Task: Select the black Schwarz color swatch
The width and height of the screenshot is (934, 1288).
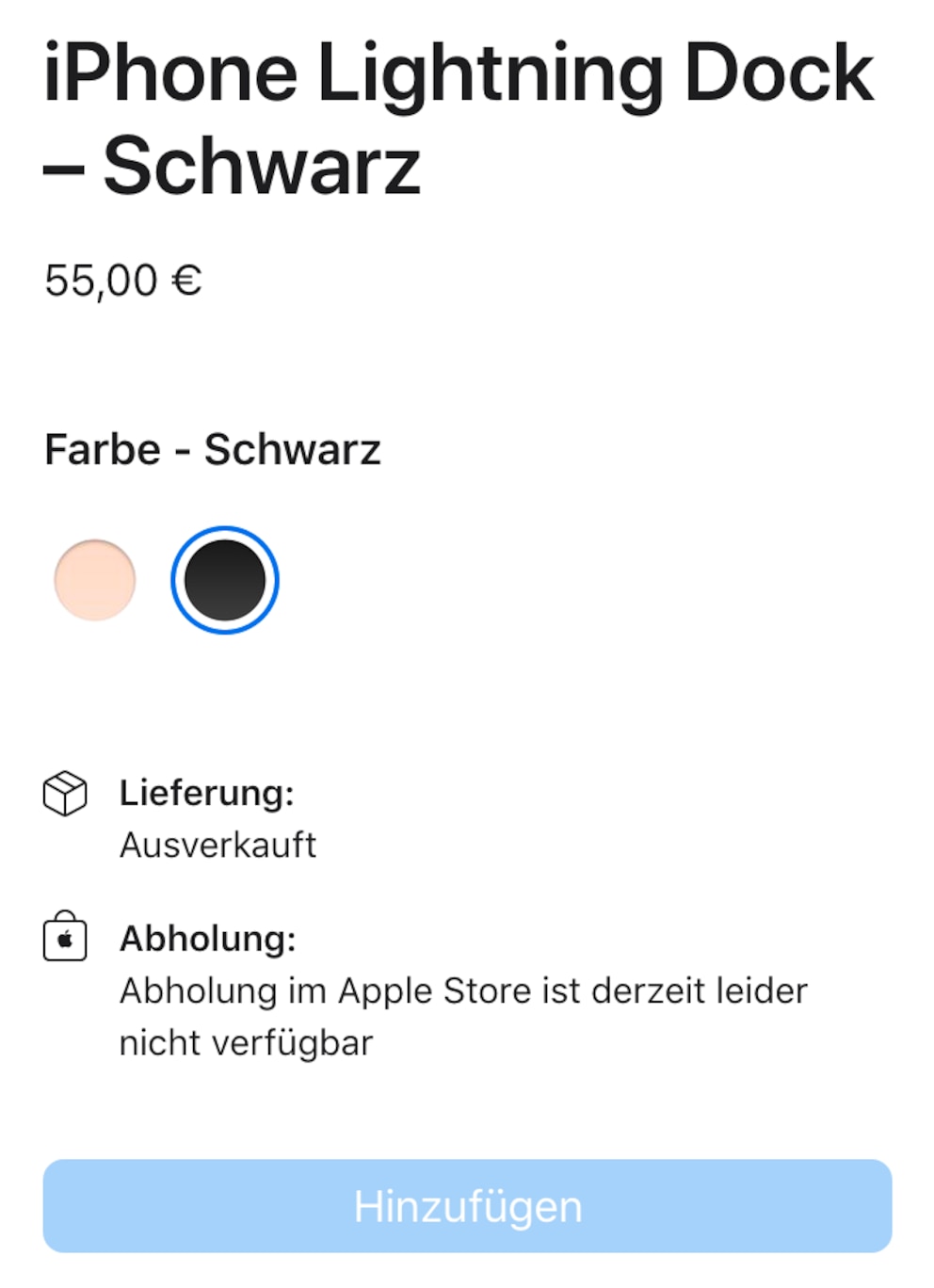Action: click(225, 580)
